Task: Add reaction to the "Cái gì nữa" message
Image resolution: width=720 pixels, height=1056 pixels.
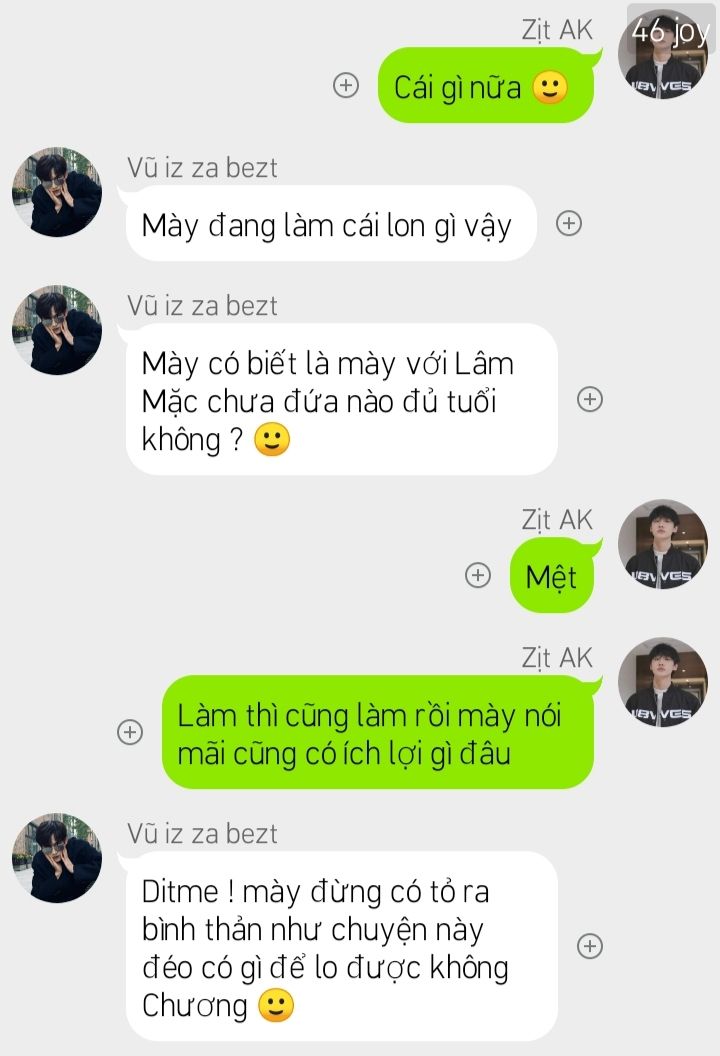Action: coord(345,86)
